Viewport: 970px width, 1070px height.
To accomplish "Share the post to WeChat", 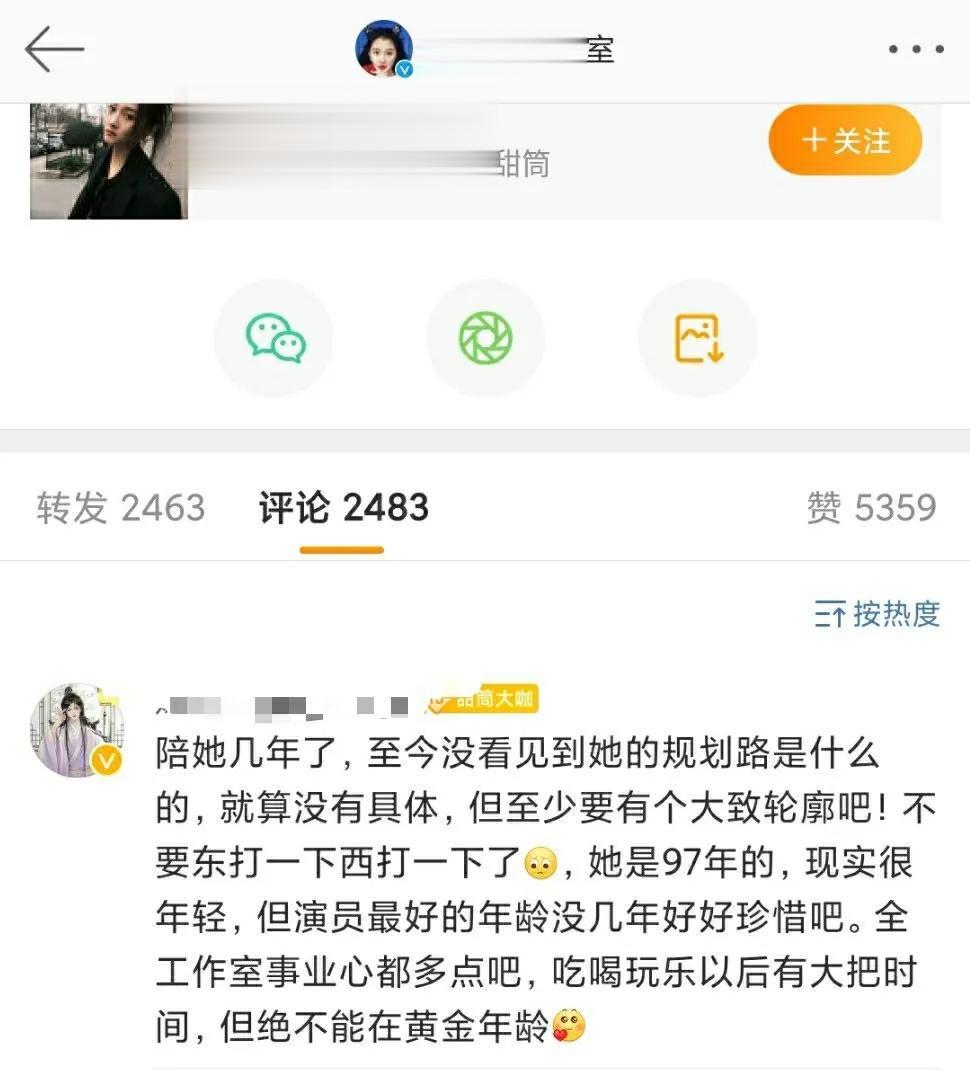I will click(x=274, y=338).
